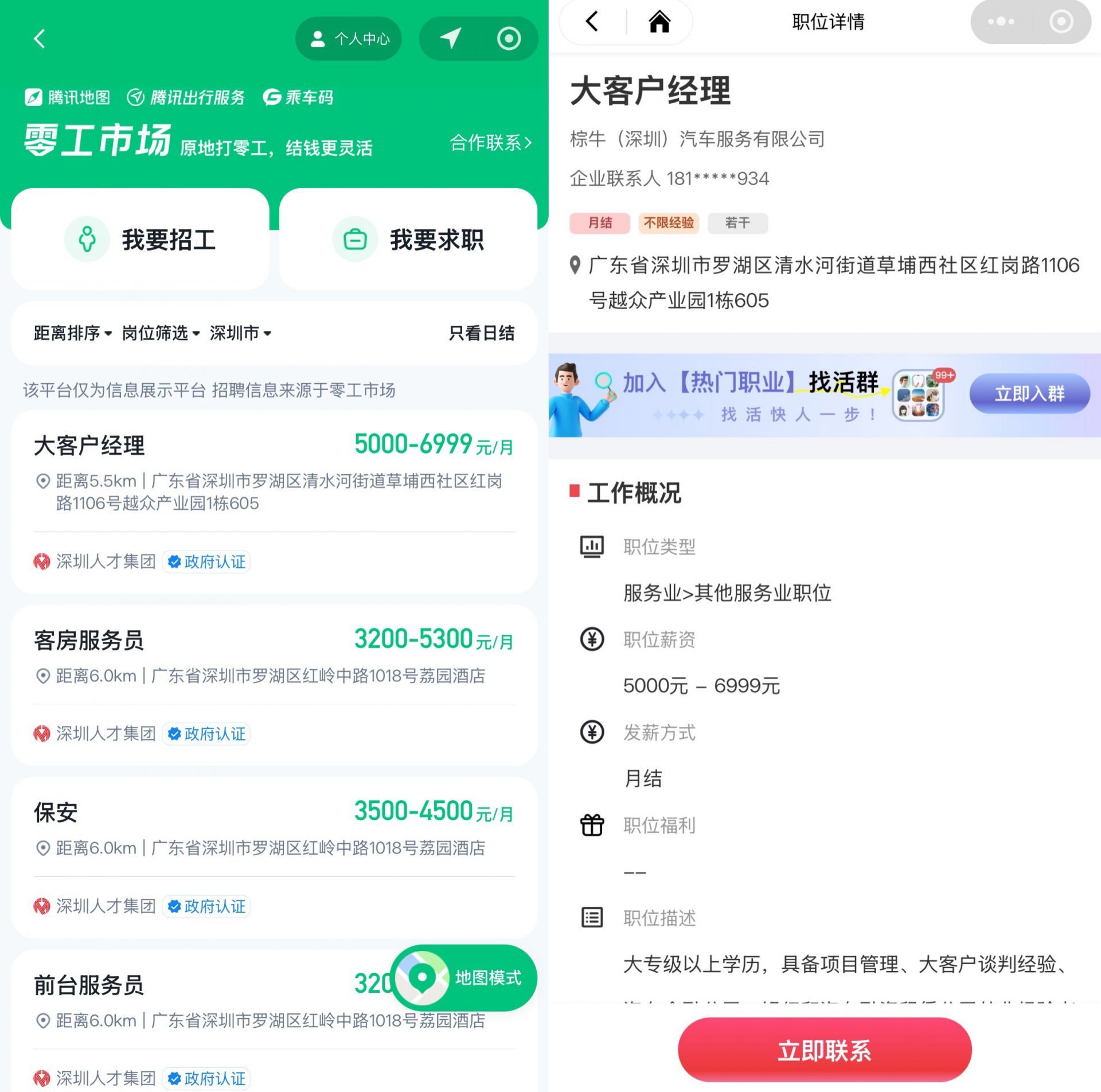Contact employer via 立即联系

click(824, 1050)
